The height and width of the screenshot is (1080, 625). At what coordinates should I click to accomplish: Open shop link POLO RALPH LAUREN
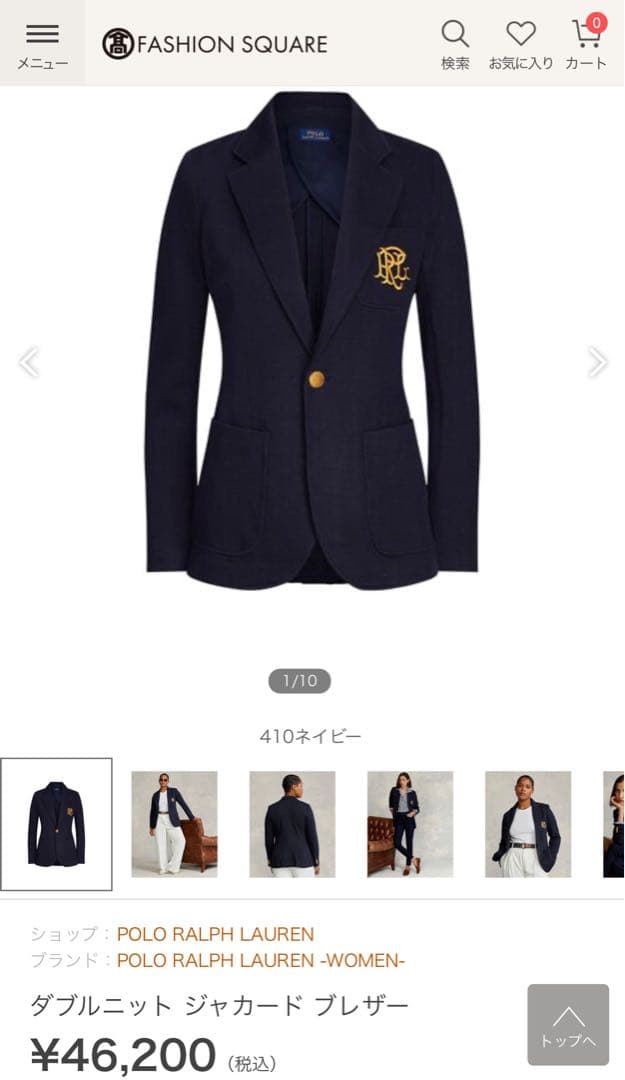point(215,934)
